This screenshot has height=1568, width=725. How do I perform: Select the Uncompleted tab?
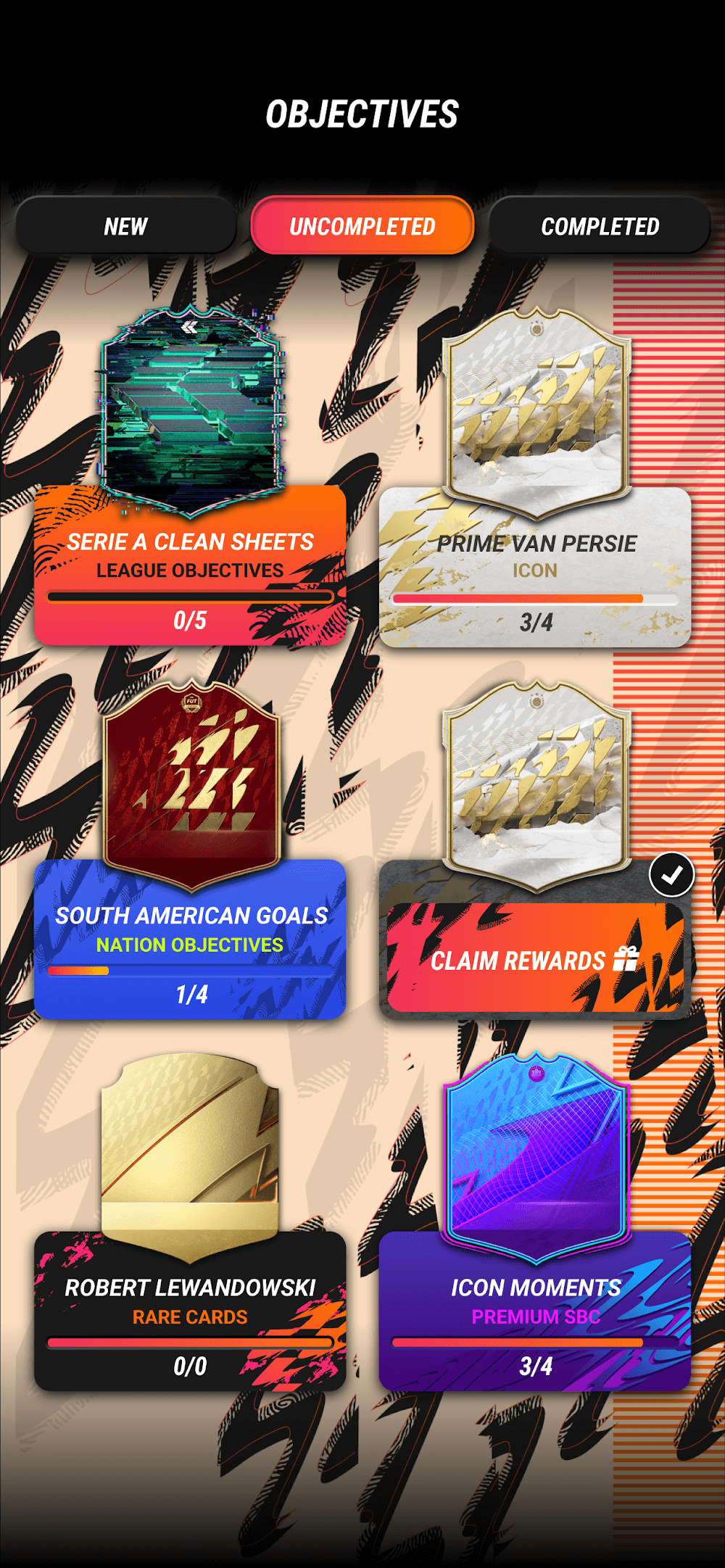click(x=362, y=226)
